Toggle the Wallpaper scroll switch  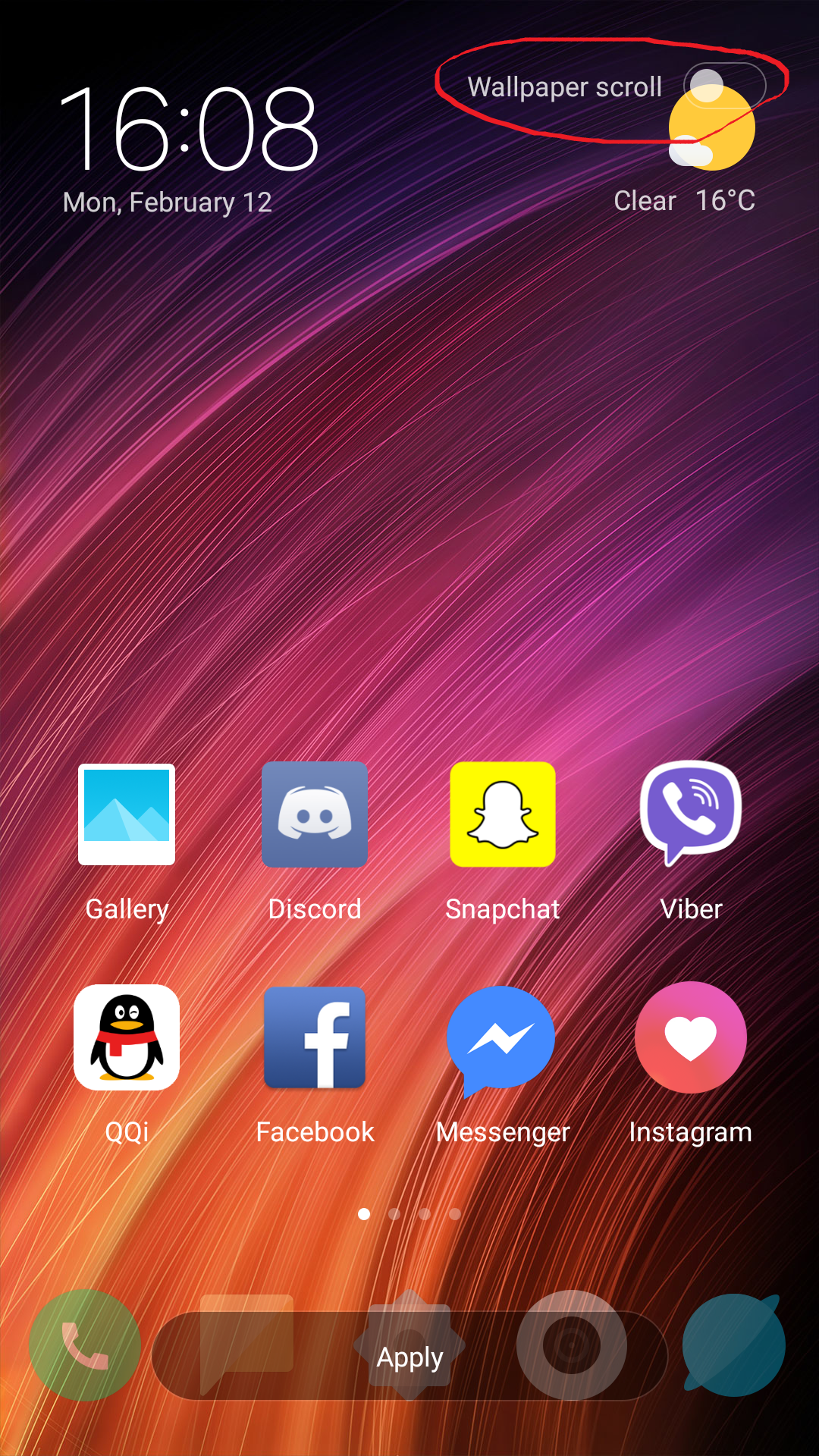tap(724, 86)
